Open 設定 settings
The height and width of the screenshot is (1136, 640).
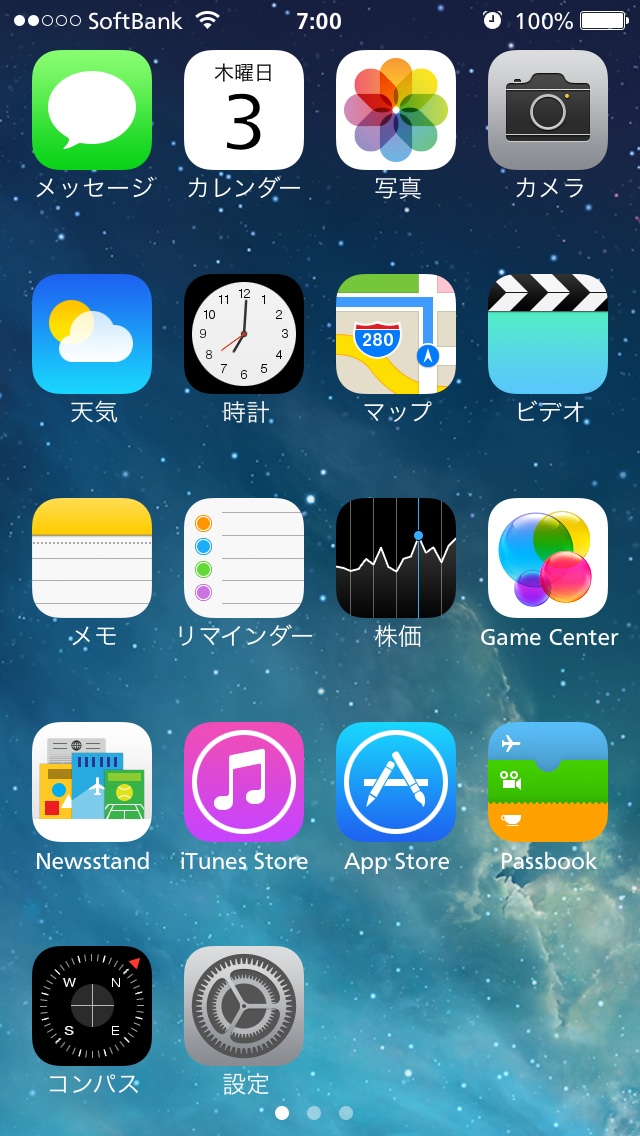(244, 1006)
